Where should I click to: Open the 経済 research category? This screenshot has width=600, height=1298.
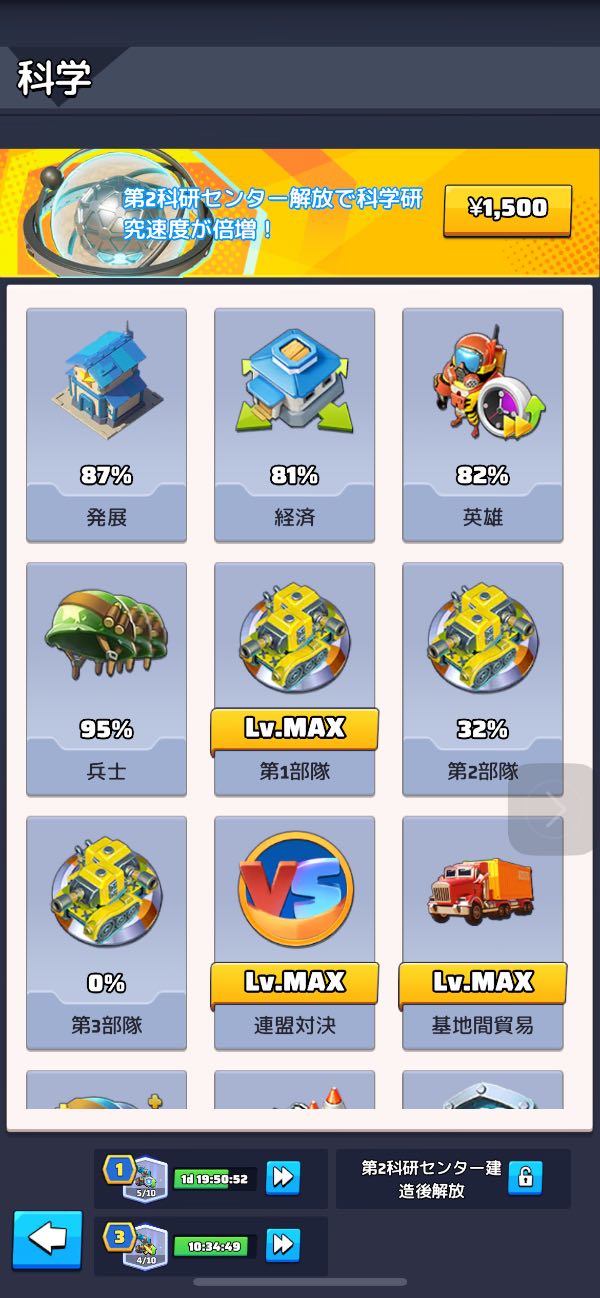294,425
